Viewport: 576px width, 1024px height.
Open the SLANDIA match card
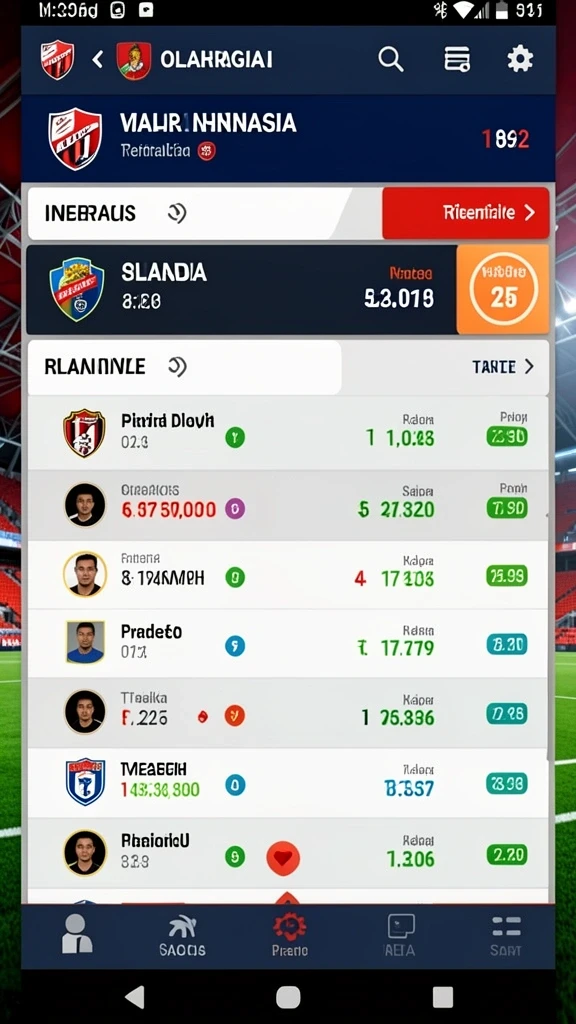tap(242, 290)
